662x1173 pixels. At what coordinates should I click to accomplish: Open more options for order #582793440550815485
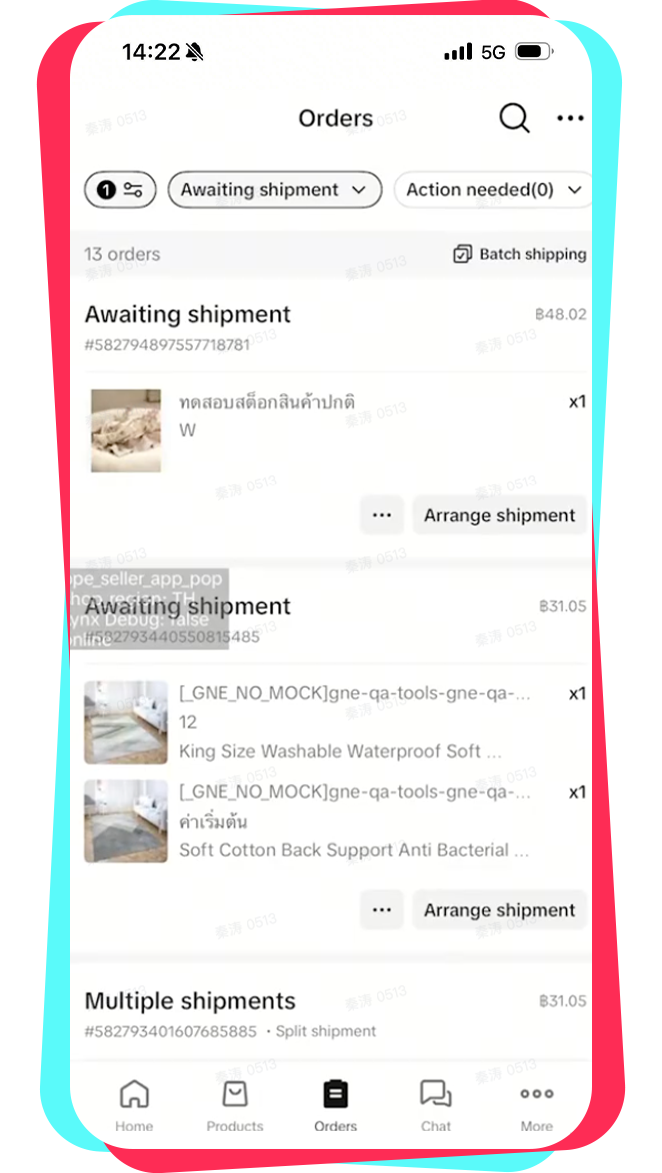click(x=381, y=910)
